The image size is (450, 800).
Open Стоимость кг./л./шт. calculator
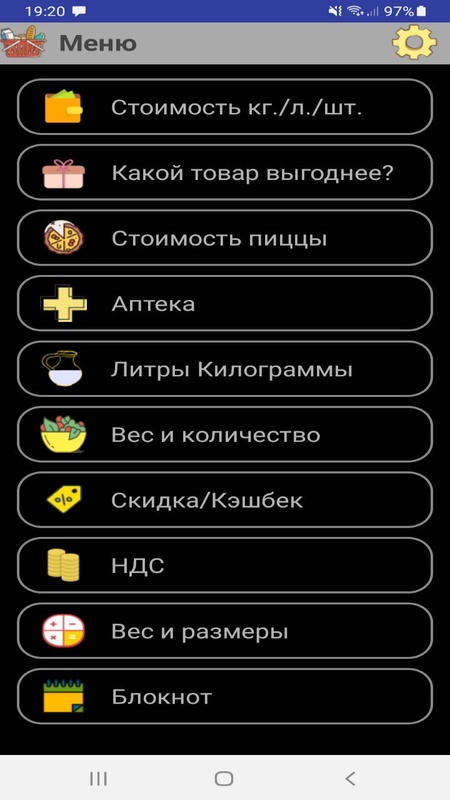click(225, 107)
